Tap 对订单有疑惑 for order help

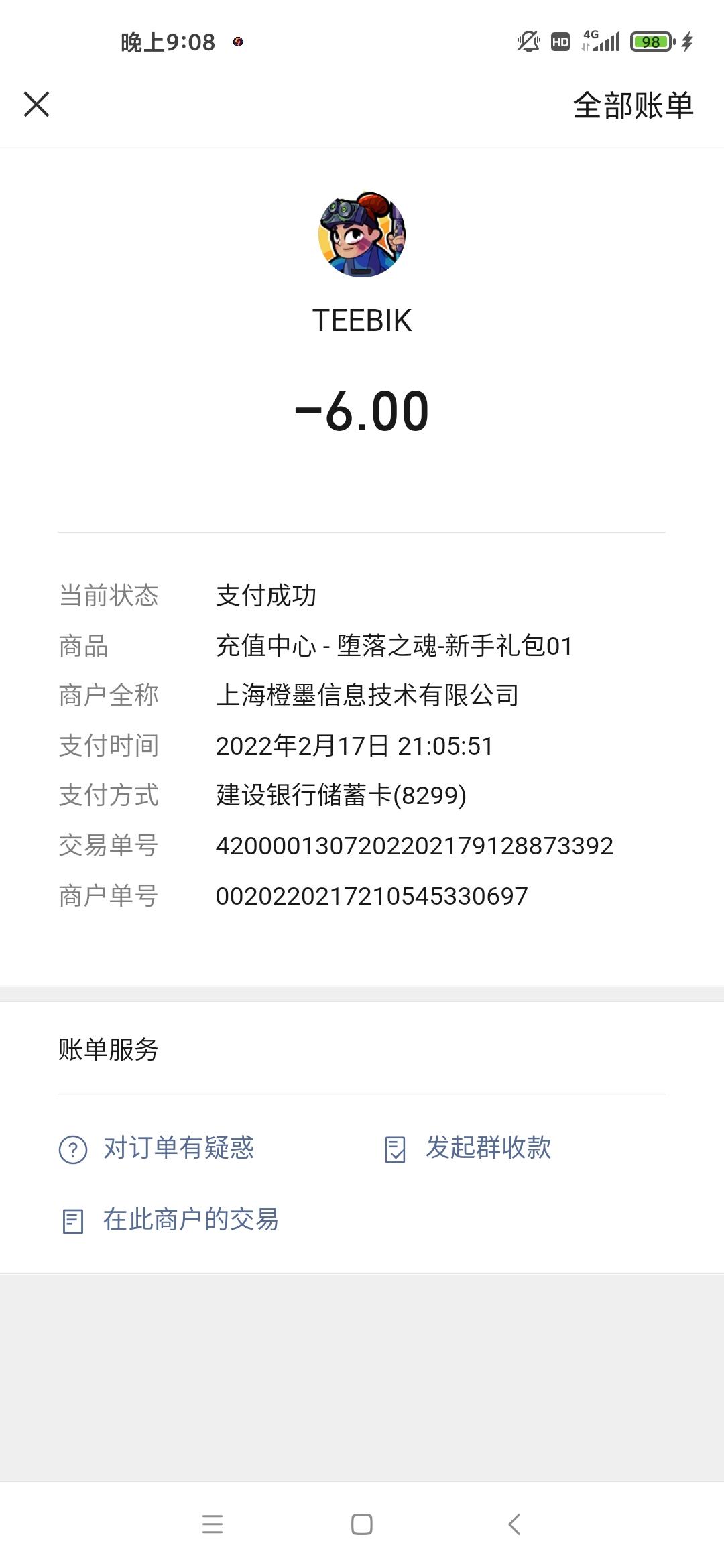point(157,1149)
